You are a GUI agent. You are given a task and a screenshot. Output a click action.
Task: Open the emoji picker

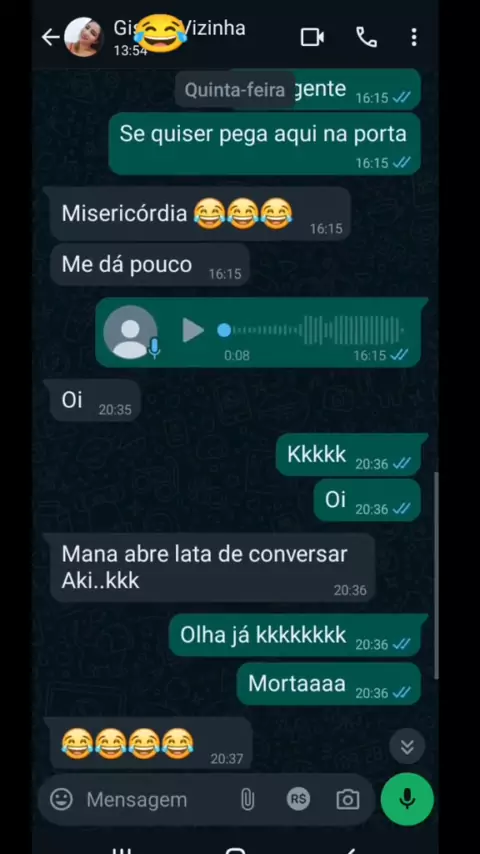pos(61,800)
